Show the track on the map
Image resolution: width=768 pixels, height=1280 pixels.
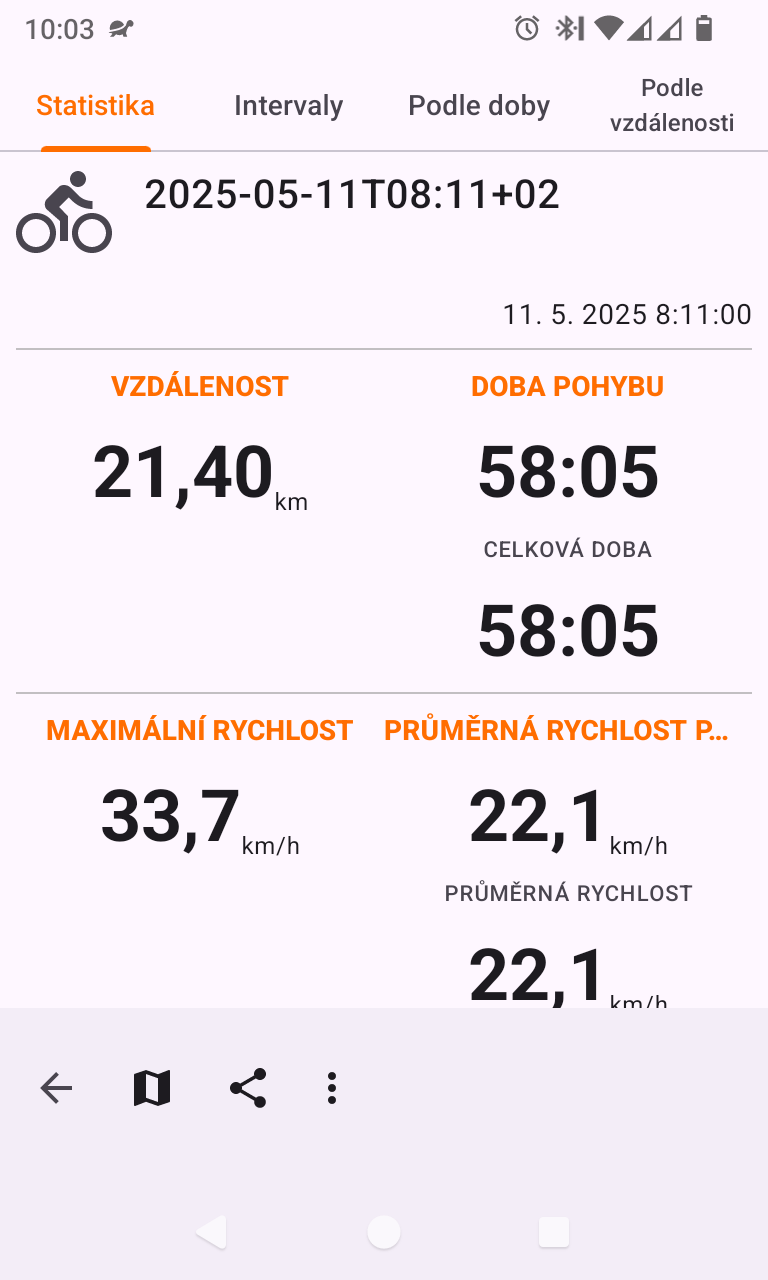tap(152, 1088)
